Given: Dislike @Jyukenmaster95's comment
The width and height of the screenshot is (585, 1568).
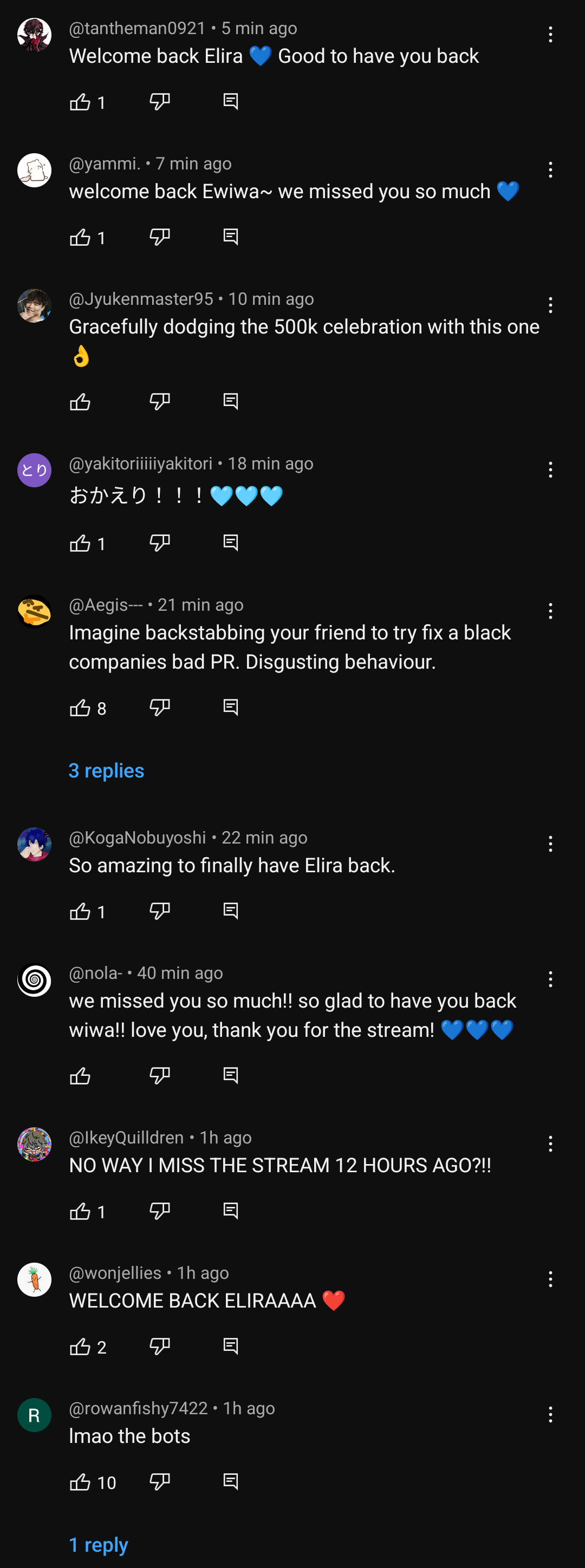Looking at the screenshot, I should coord(159,401).
